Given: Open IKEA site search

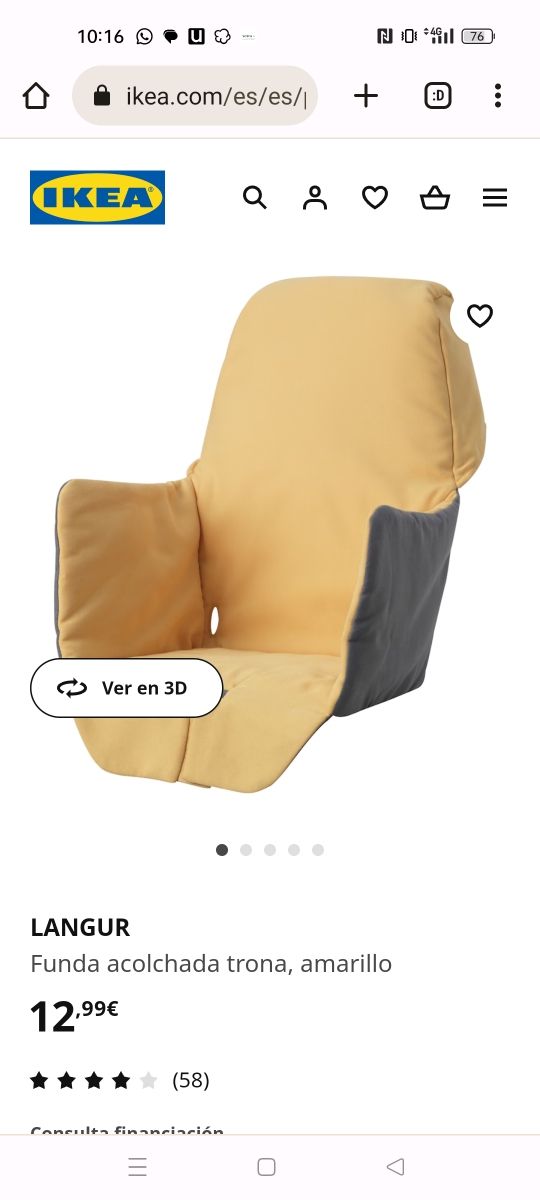Looking at the screenshot, I should coord(255,198).
